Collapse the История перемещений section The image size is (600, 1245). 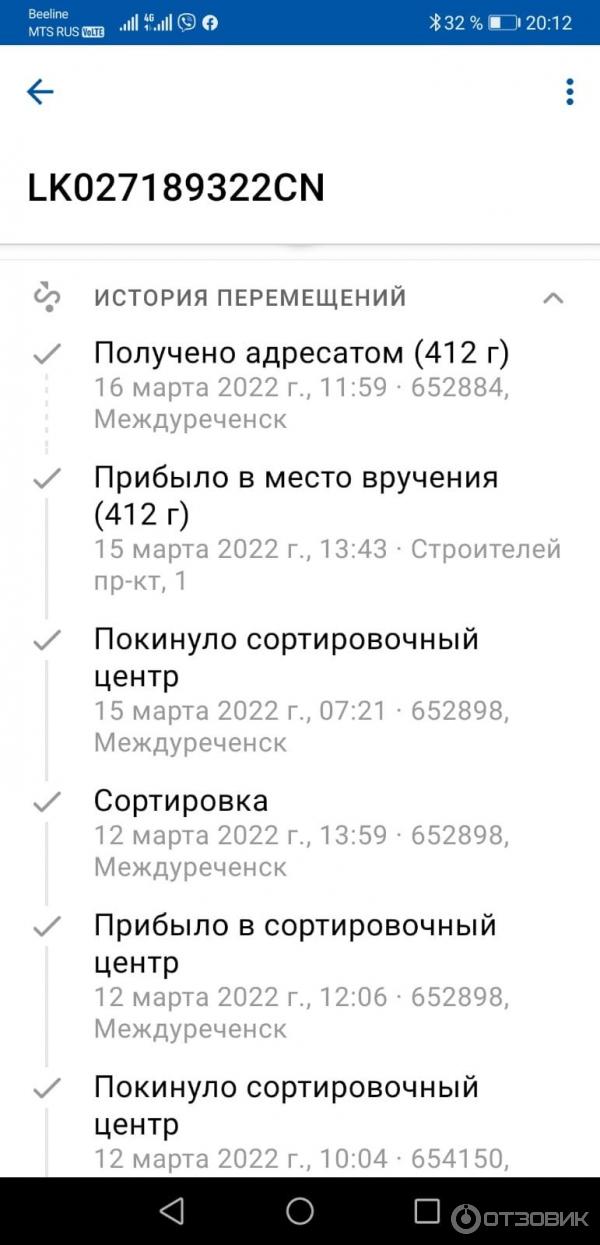553,297
